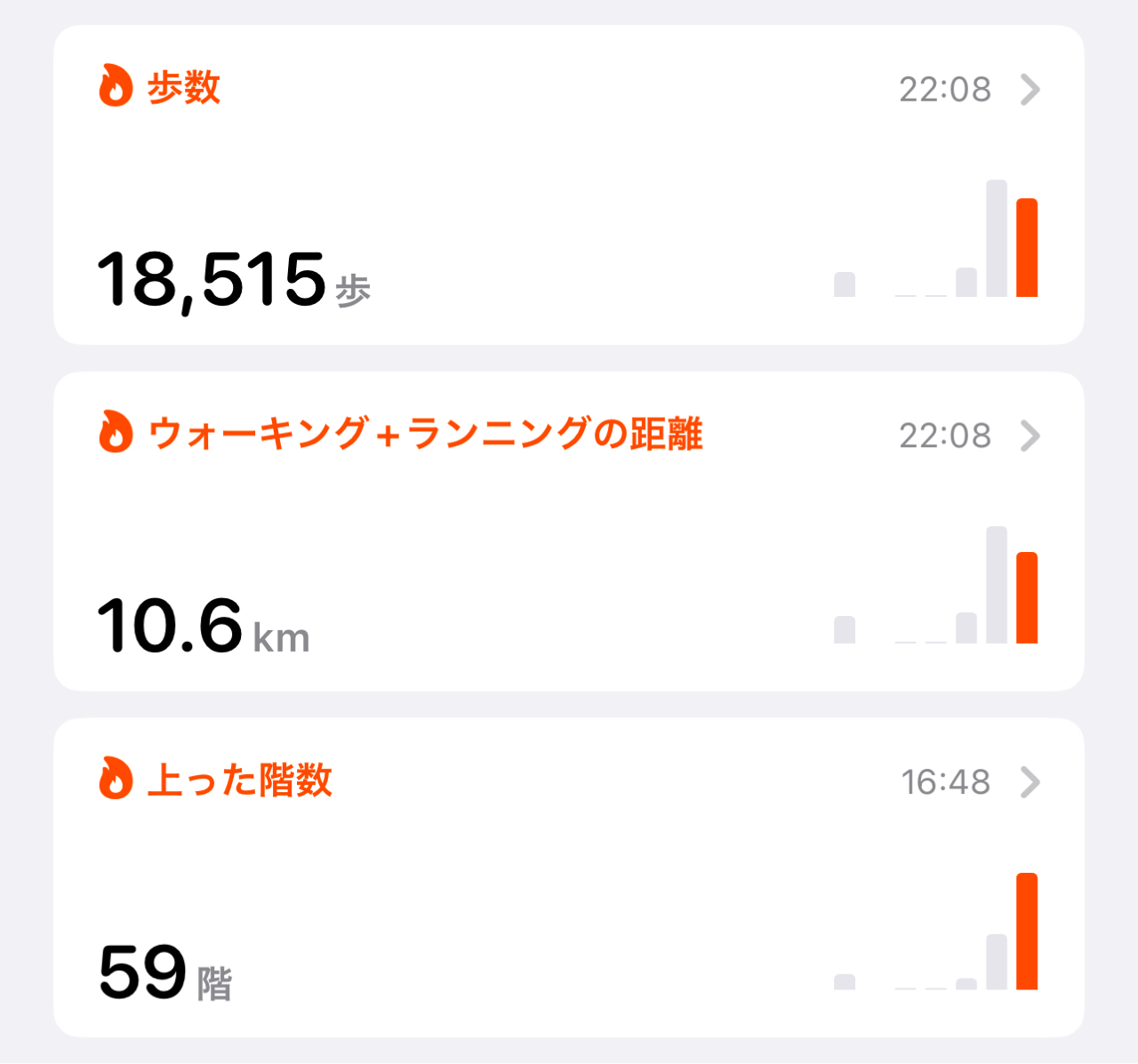Open the 歩数 step count card

point(569,185)
